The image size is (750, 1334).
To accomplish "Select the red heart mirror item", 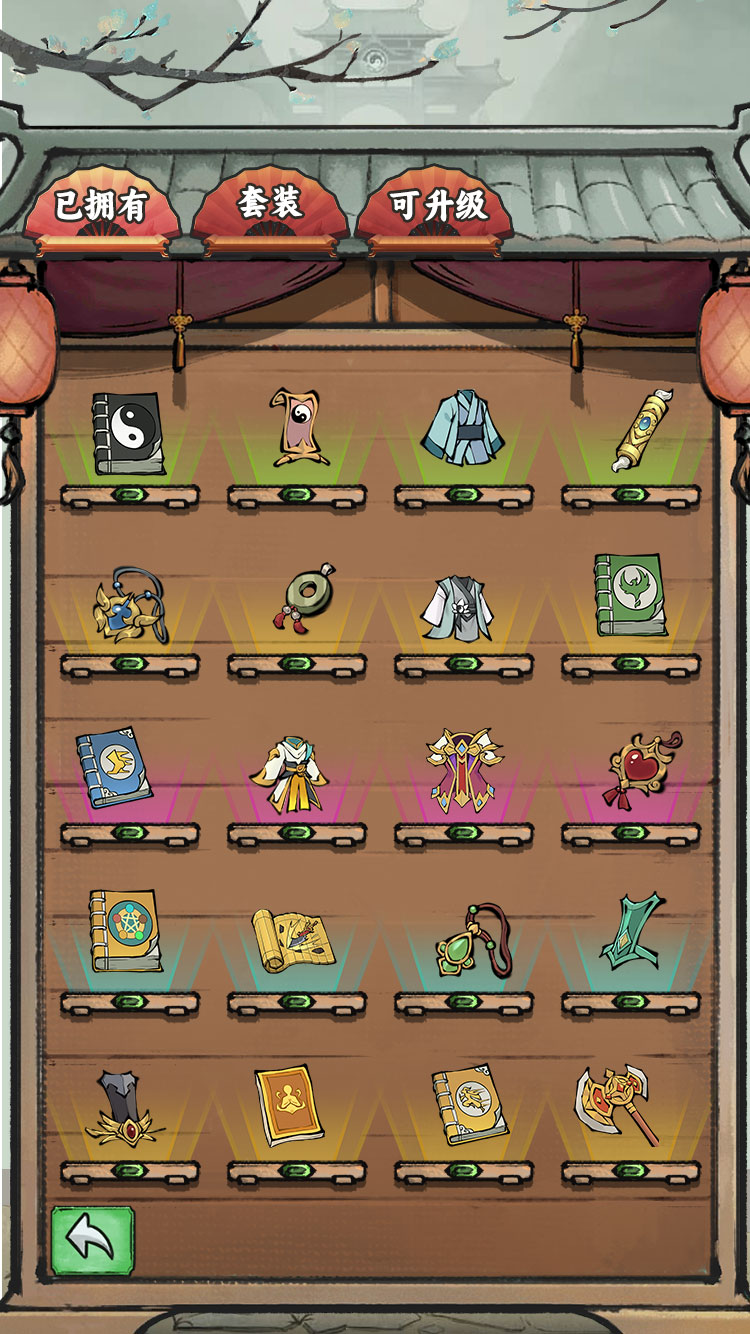I will point(643,768).
